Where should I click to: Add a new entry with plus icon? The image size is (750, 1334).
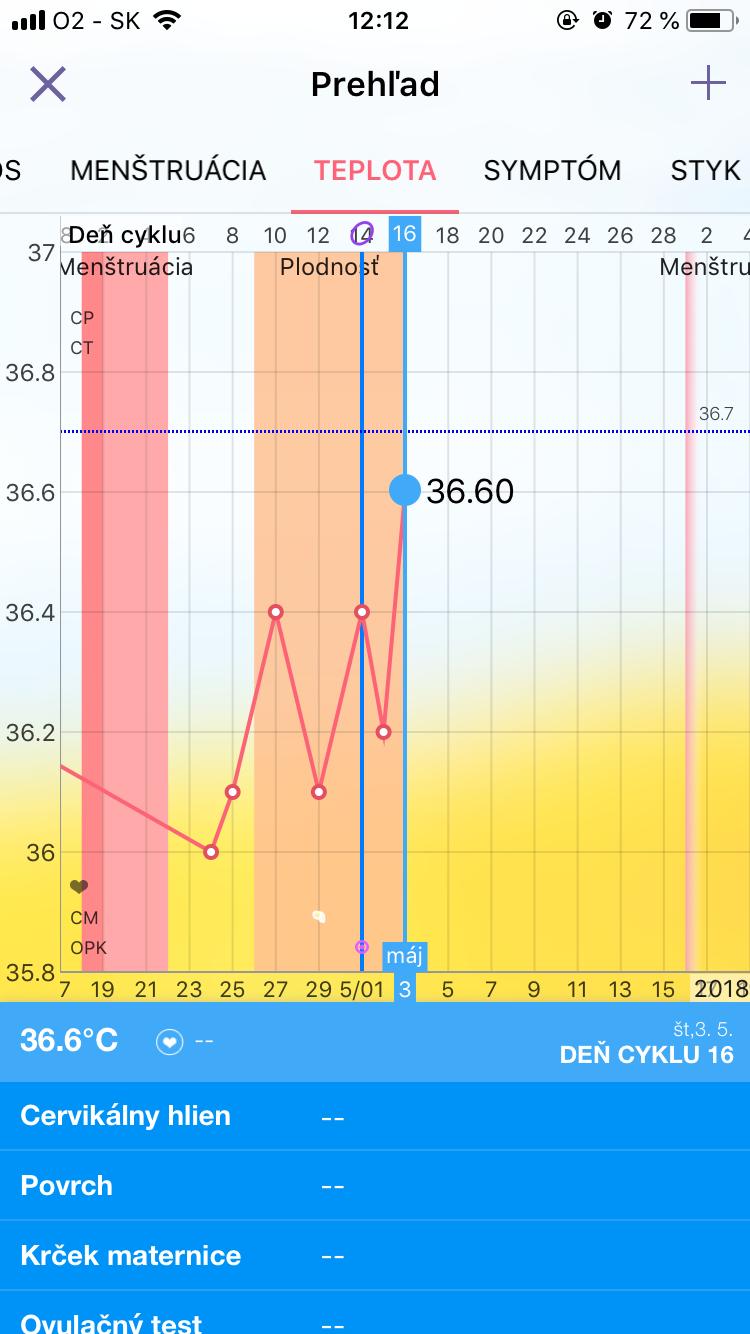pyautogui.click(x=708, y=84)
